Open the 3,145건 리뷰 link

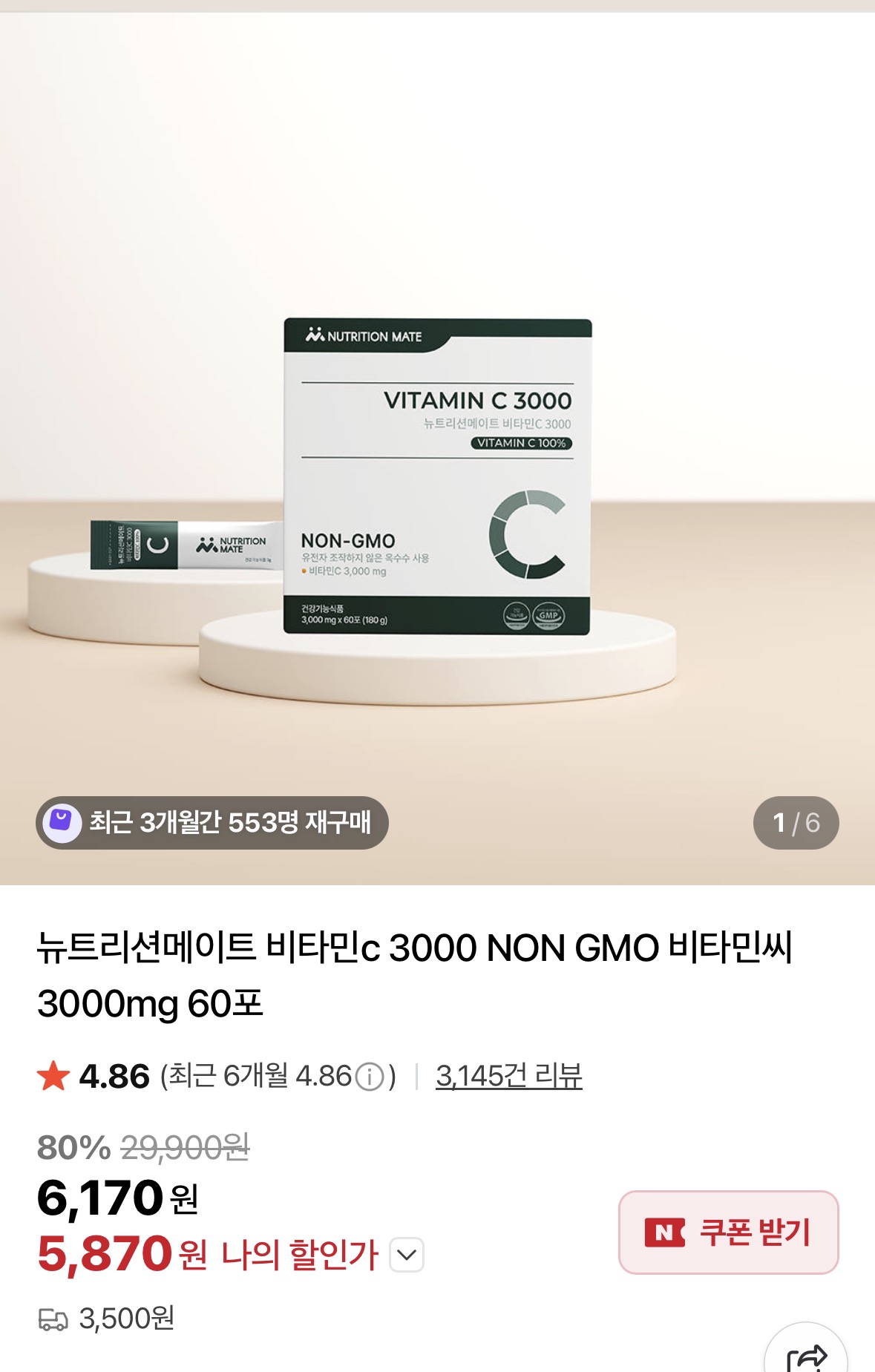[508, 1076]
